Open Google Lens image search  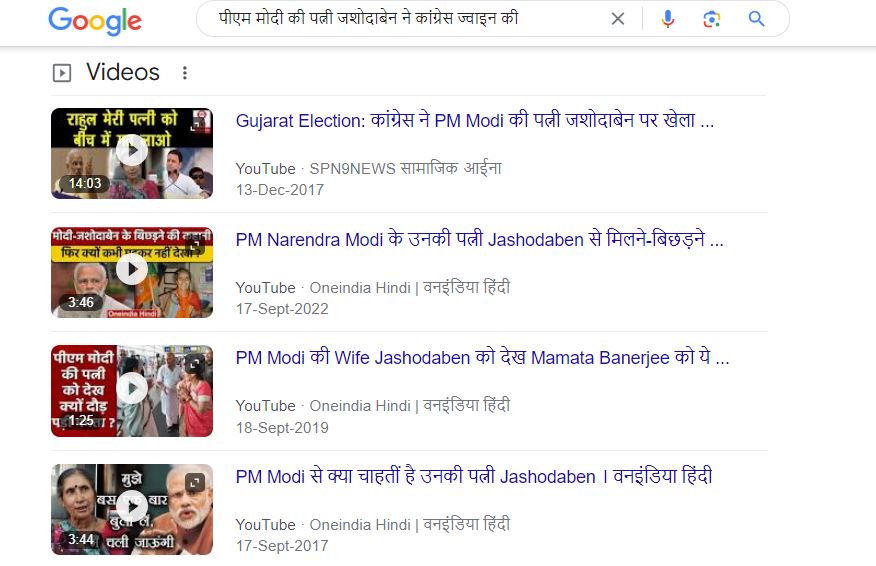(711, 19)
